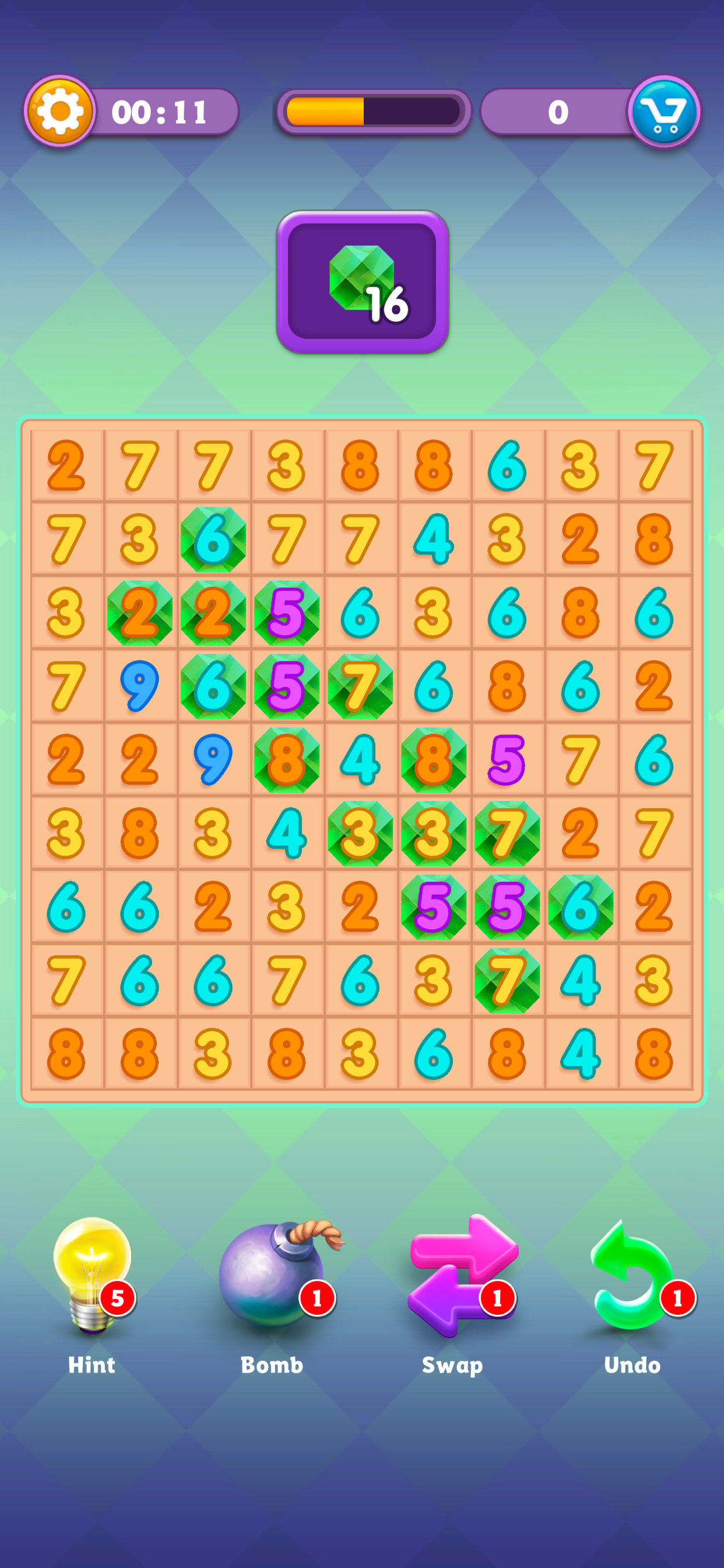Select the 2 in the top-left corner

(66, 466)
